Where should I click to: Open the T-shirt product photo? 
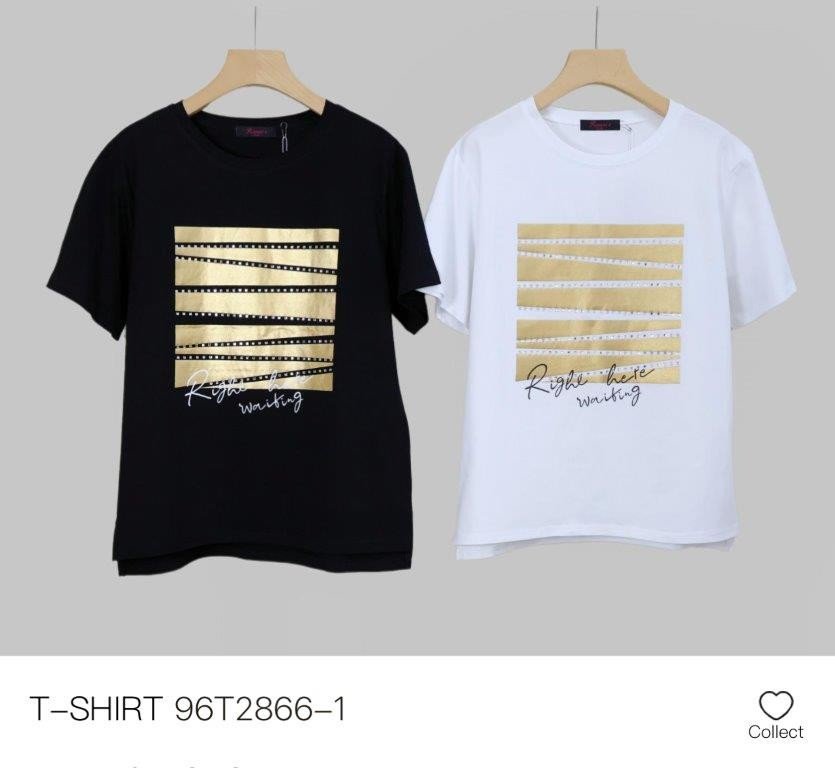417,328
